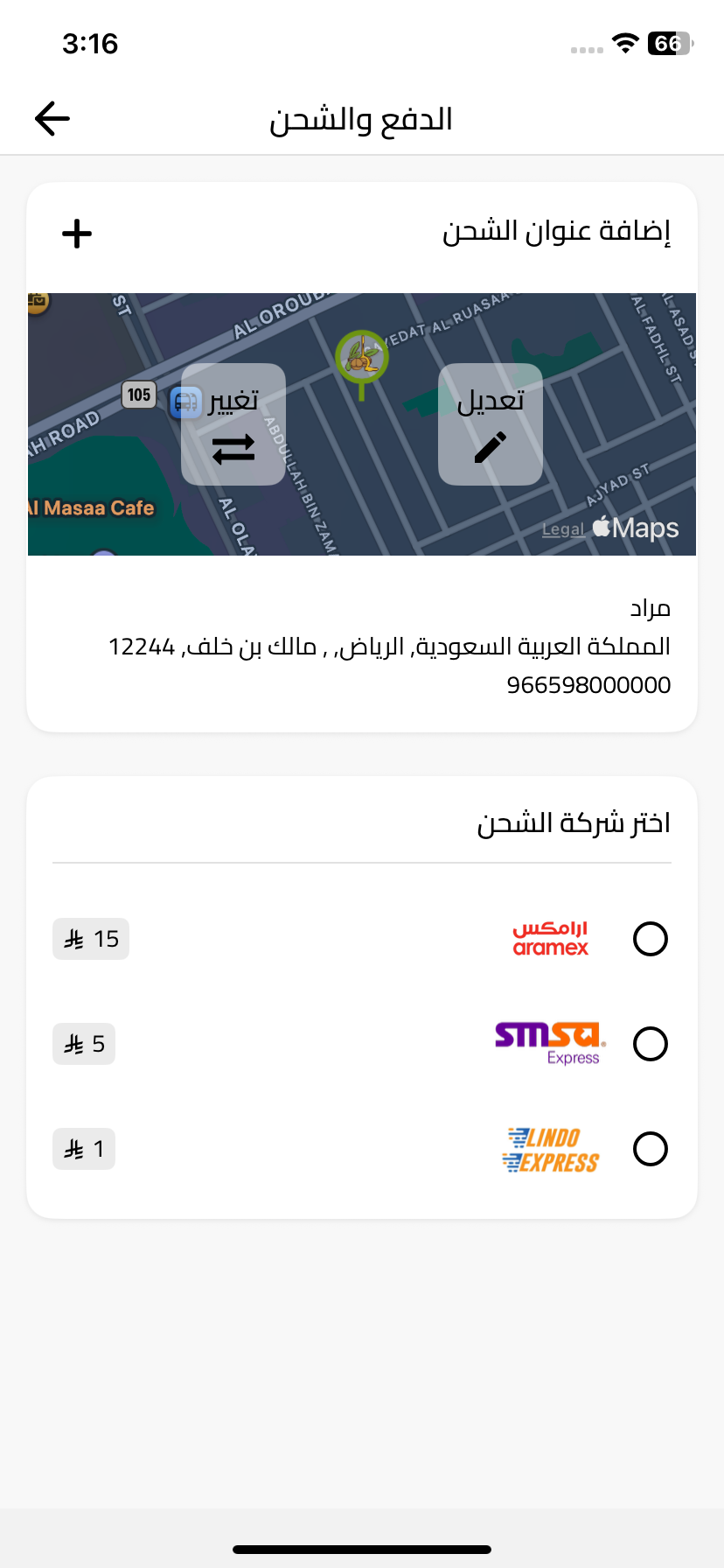The width and height of the screenshot is (724, 1568).
Task: Go back using the arrow icon
Action: pyautogui.click(x=52, y=119)
